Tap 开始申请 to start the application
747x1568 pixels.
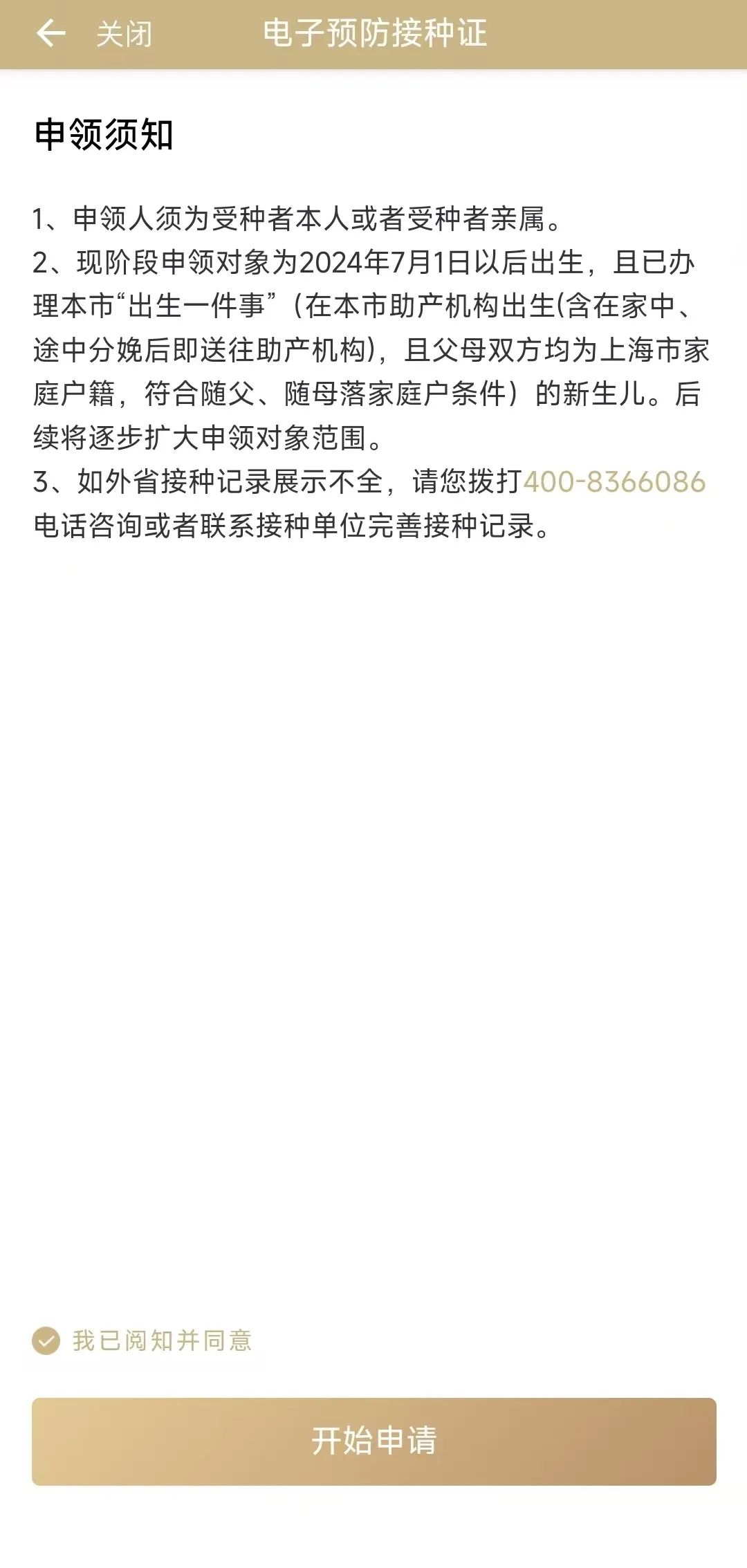pos(373,1441)
